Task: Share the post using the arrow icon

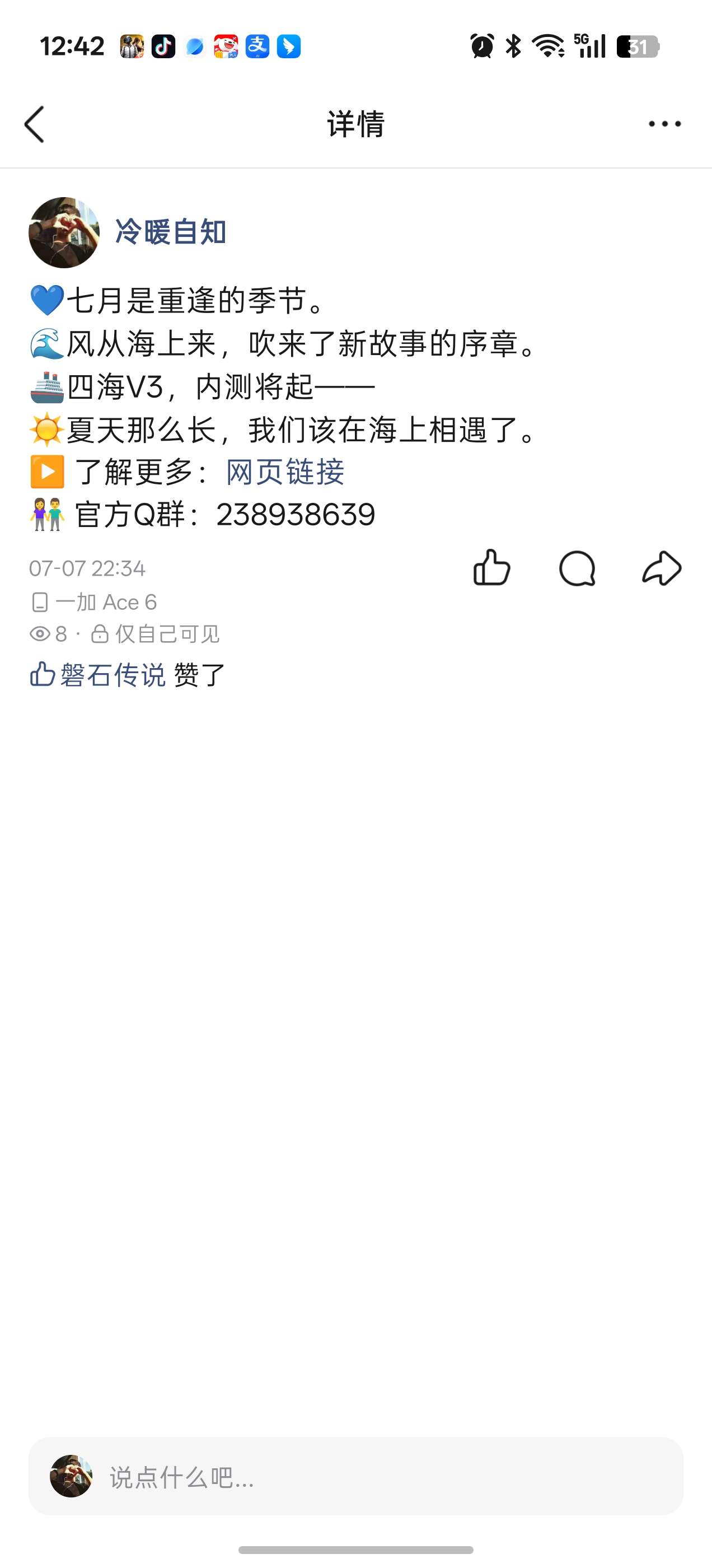Action: tap(662, 568)
